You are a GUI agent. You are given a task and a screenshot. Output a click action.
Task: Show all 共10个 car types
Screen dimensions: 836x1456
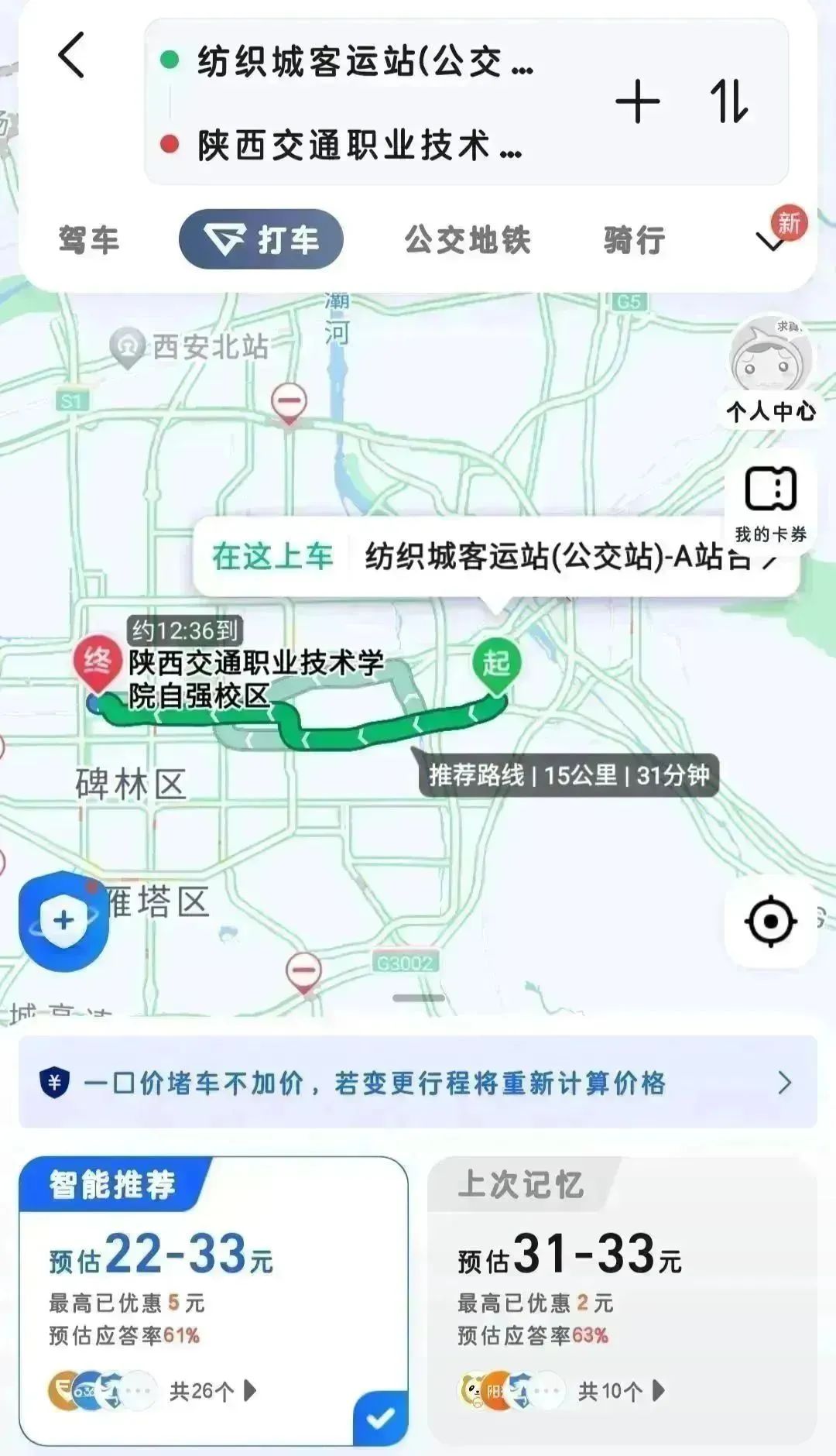coord(621,1391)
